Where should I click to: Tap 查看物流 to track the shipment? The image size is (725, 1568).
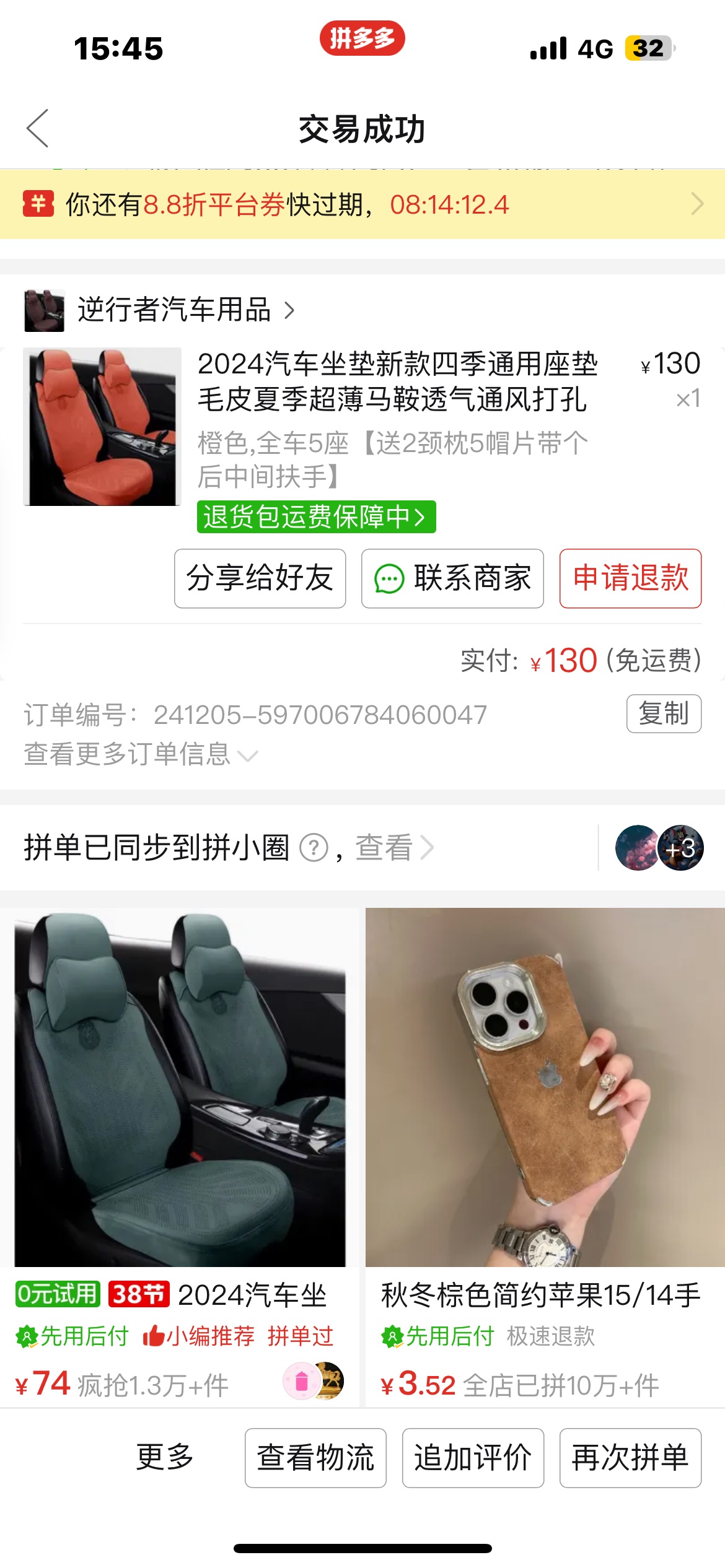(315, 1458)
